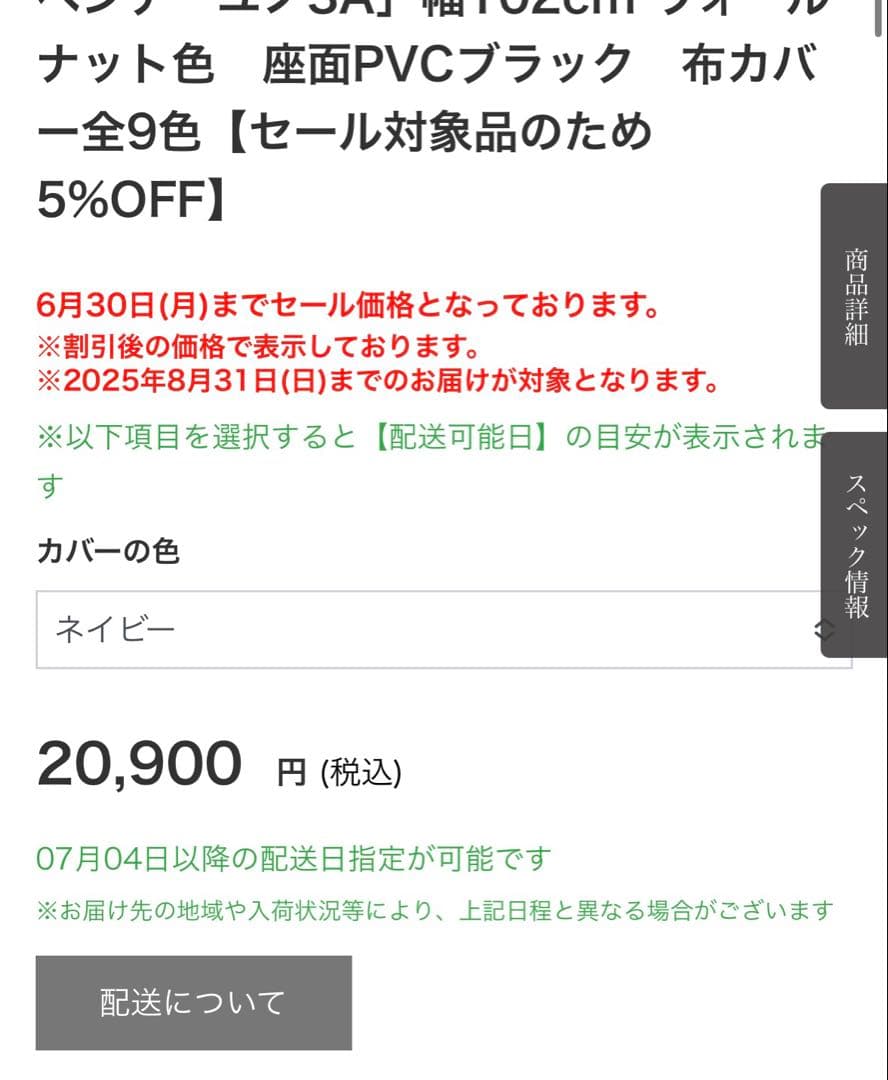Screen dimensions: 888x1080
Task: Click the down arrow of the selector stepper icon
Action: (825, 637)
